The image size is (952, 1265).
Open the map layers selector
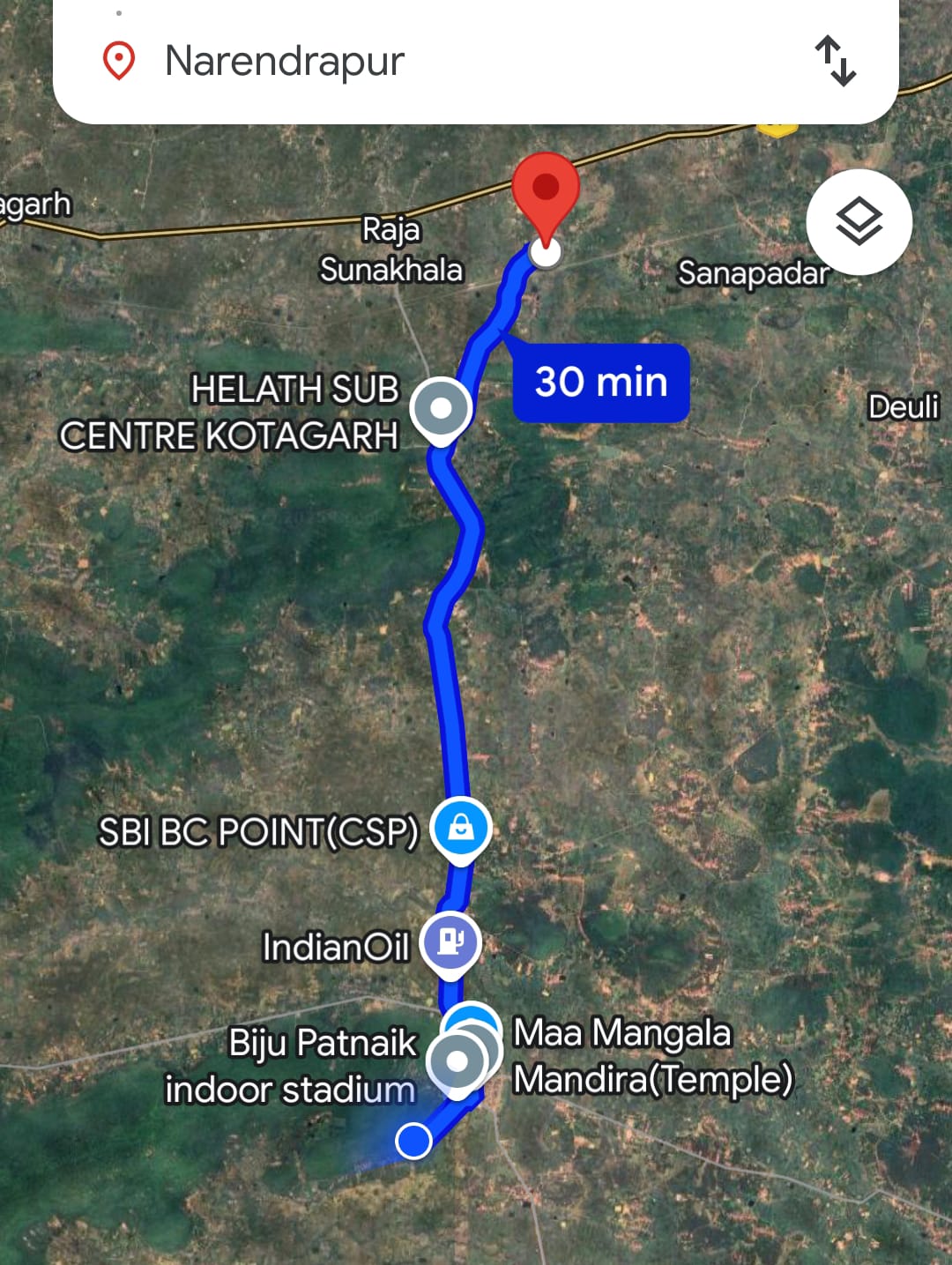click(859, 221)
